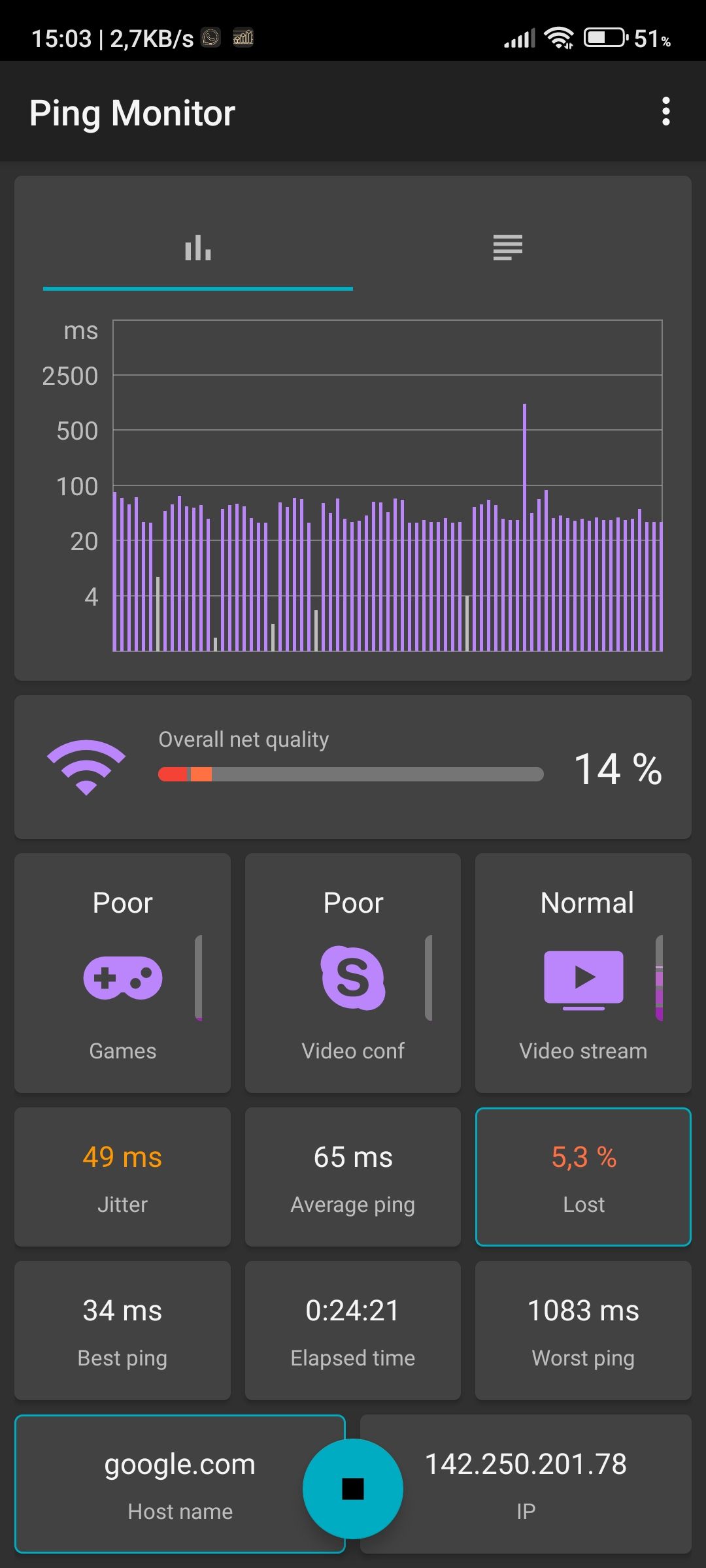Click the Overall net quality progress bar
The image size is (706, 1568).
(350, 773)
